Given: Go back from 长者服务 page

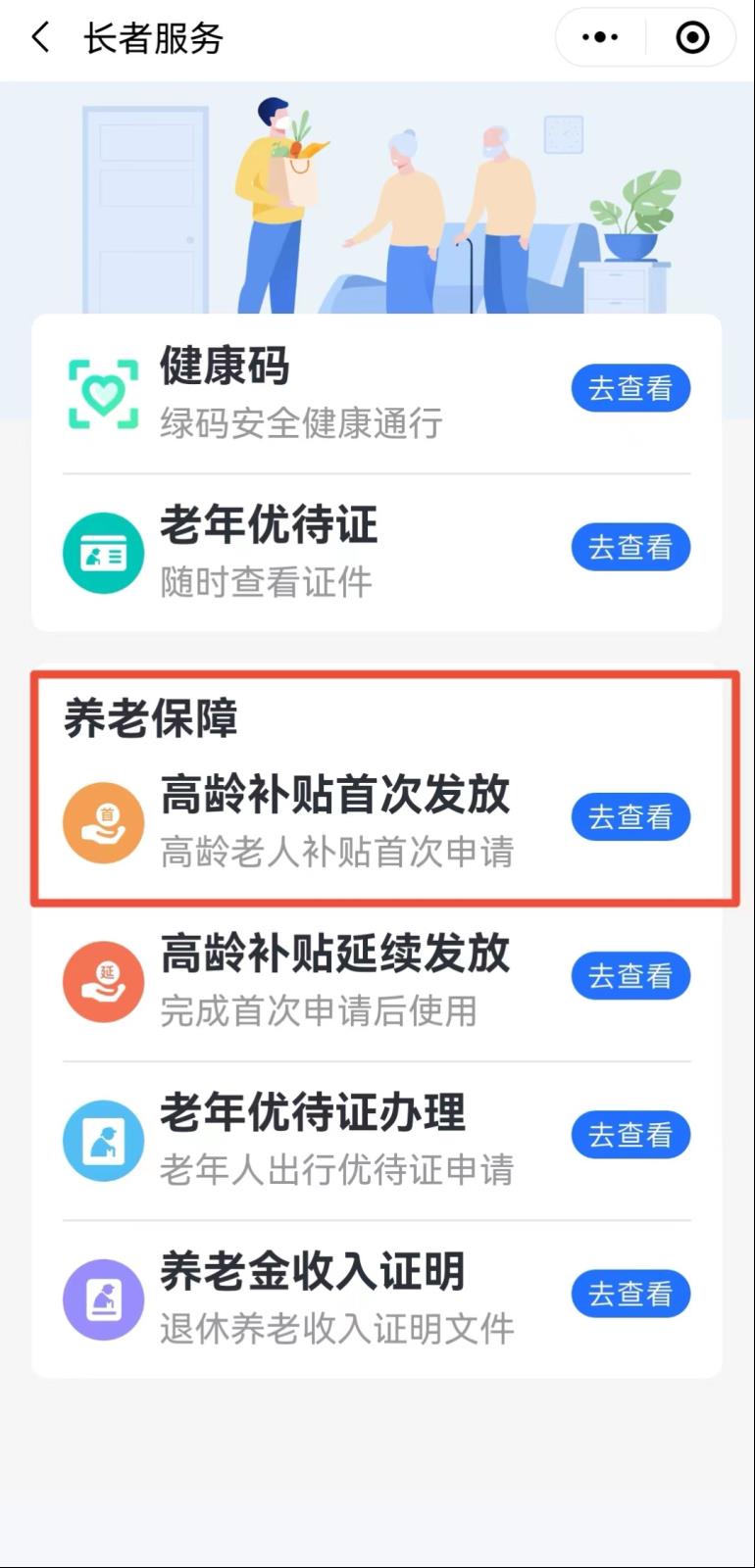Looking at the screenshot, I should click(x=40, y=38).
